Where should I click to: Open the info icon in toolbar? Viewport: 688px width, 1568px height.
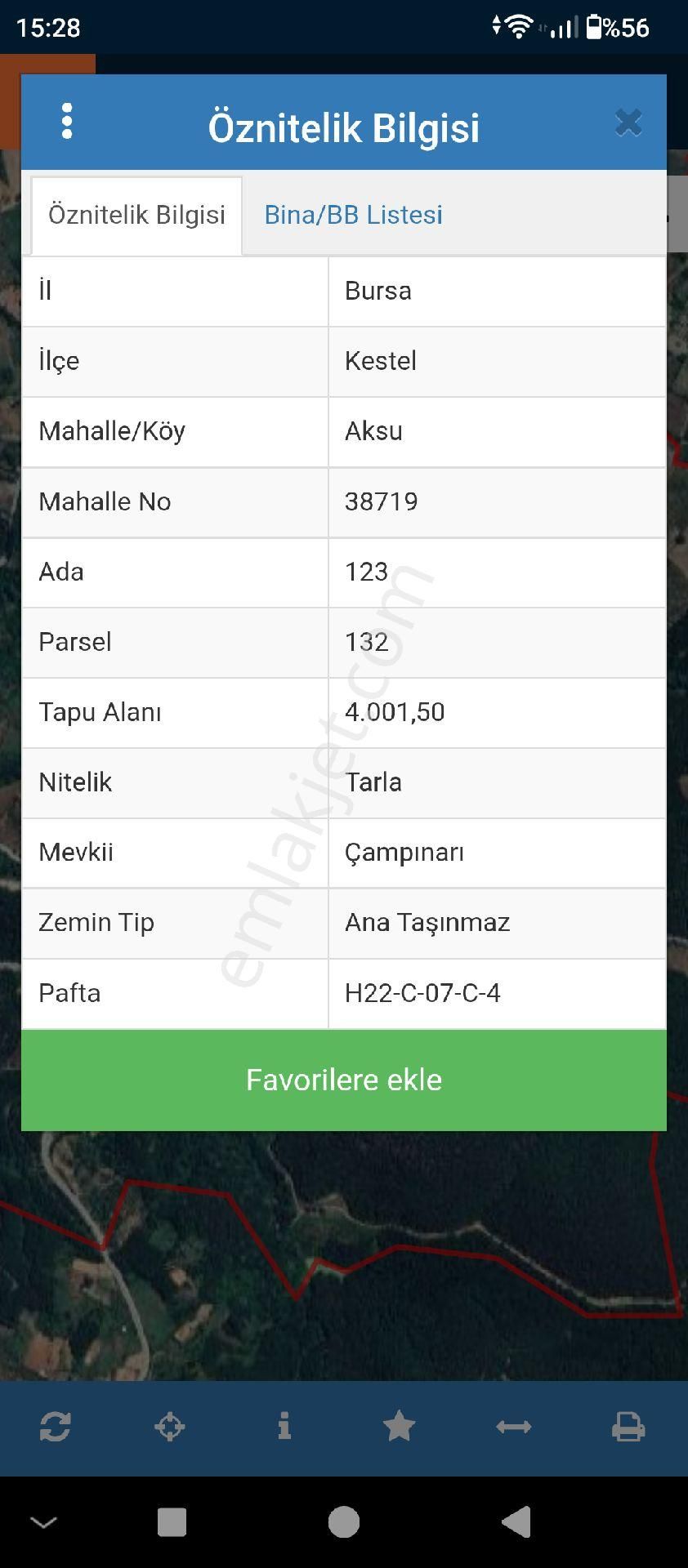pos(284,1427)
